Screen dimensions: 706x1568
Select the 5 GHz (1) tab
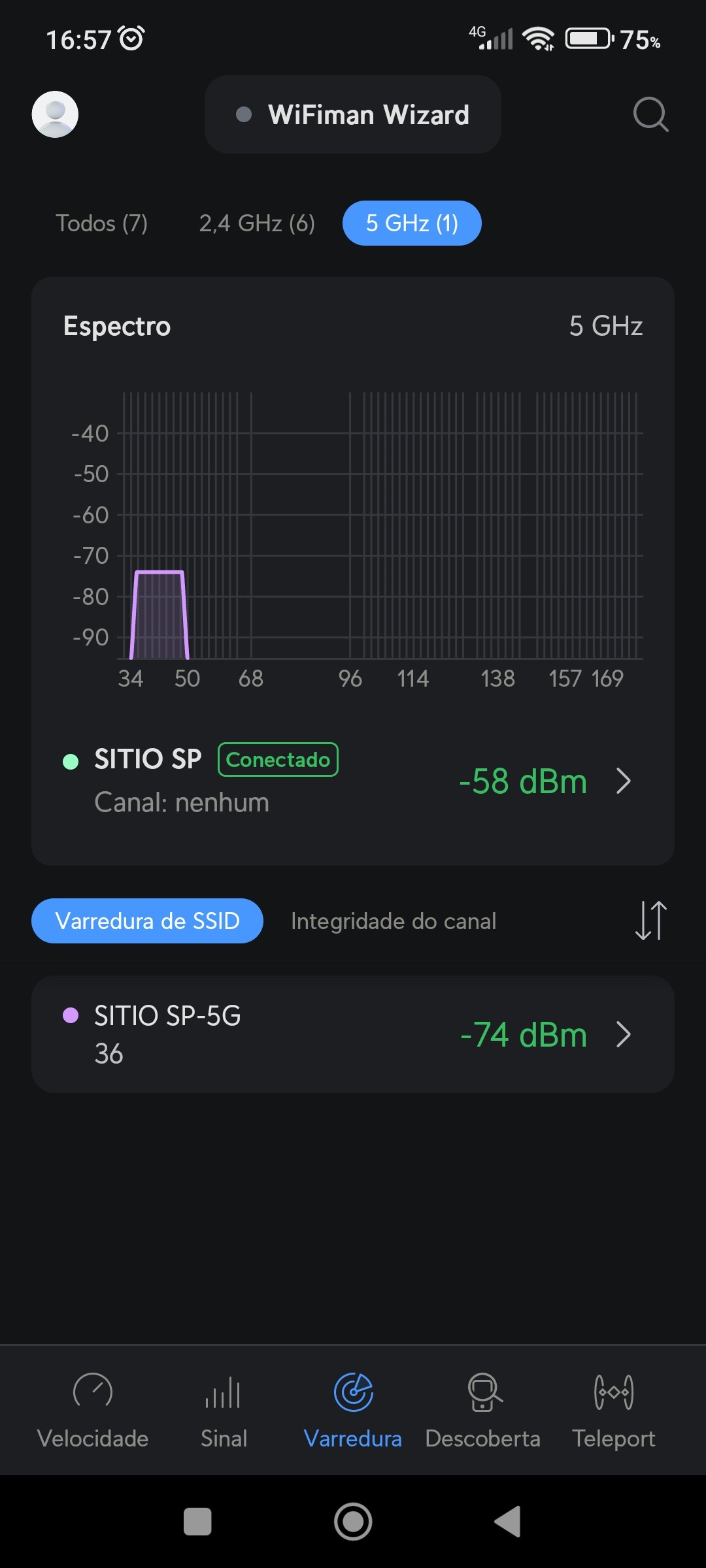tap(412, 223)
